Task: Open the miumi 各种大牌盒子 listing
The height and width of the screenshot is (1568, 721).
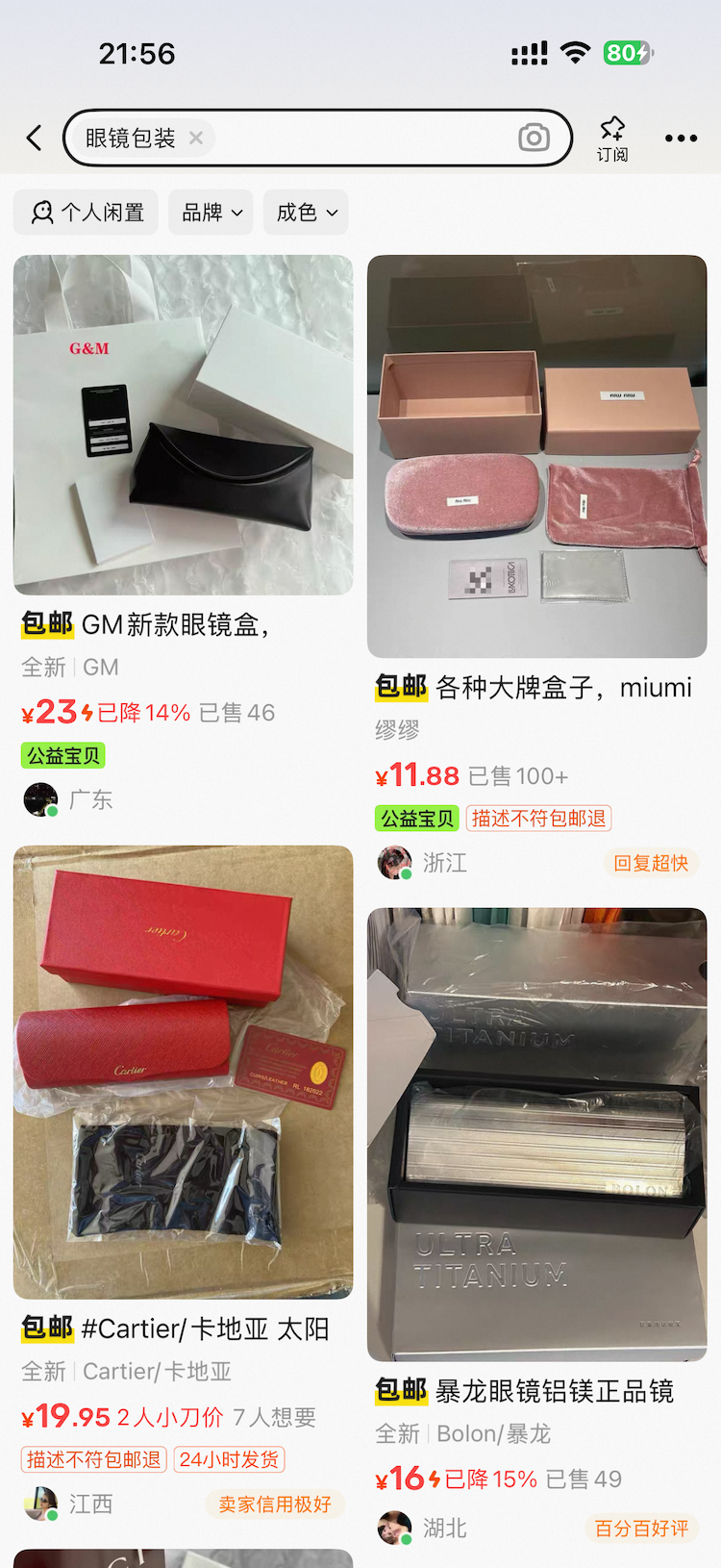Action: (x=536, y=457)
